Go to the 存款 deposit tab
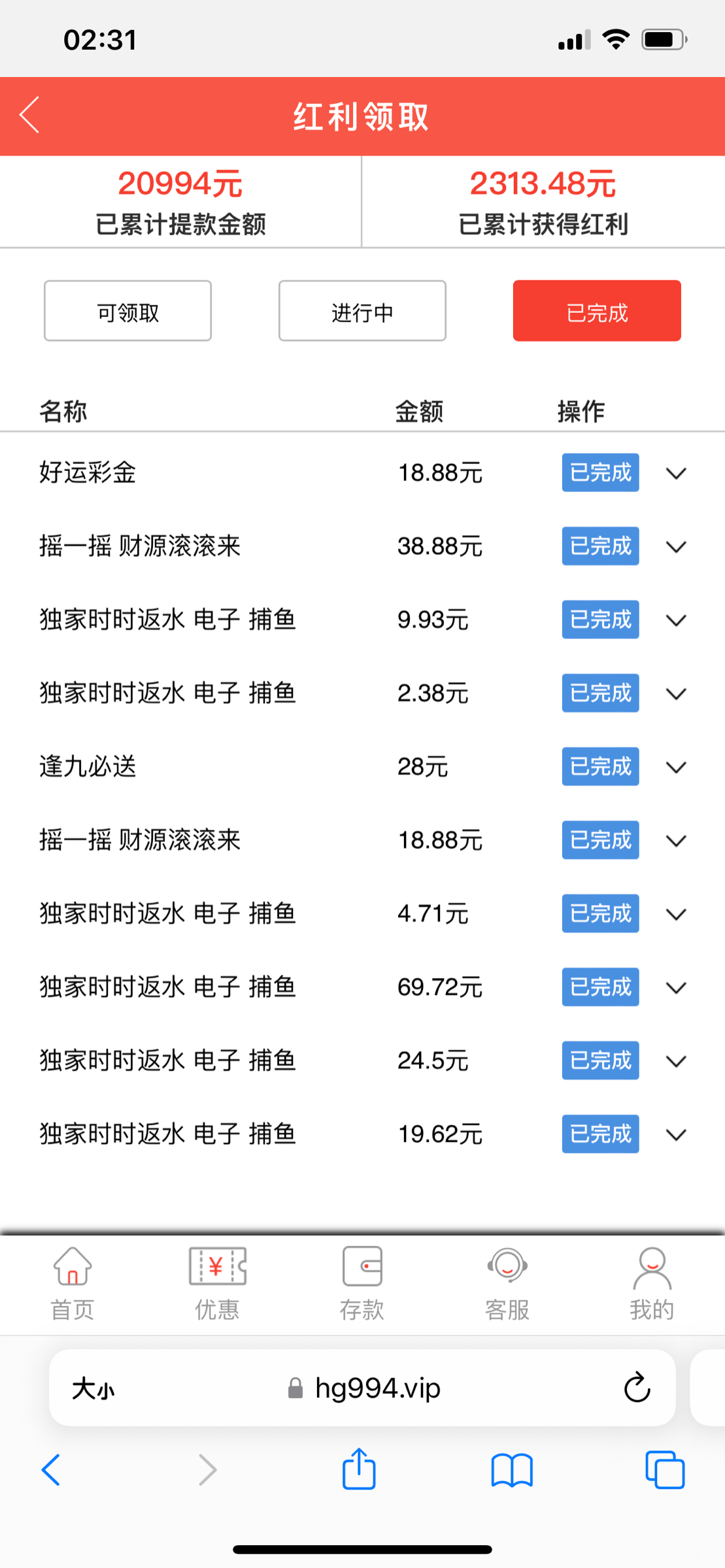The image size is (725, 1568). click(362, 1283)
